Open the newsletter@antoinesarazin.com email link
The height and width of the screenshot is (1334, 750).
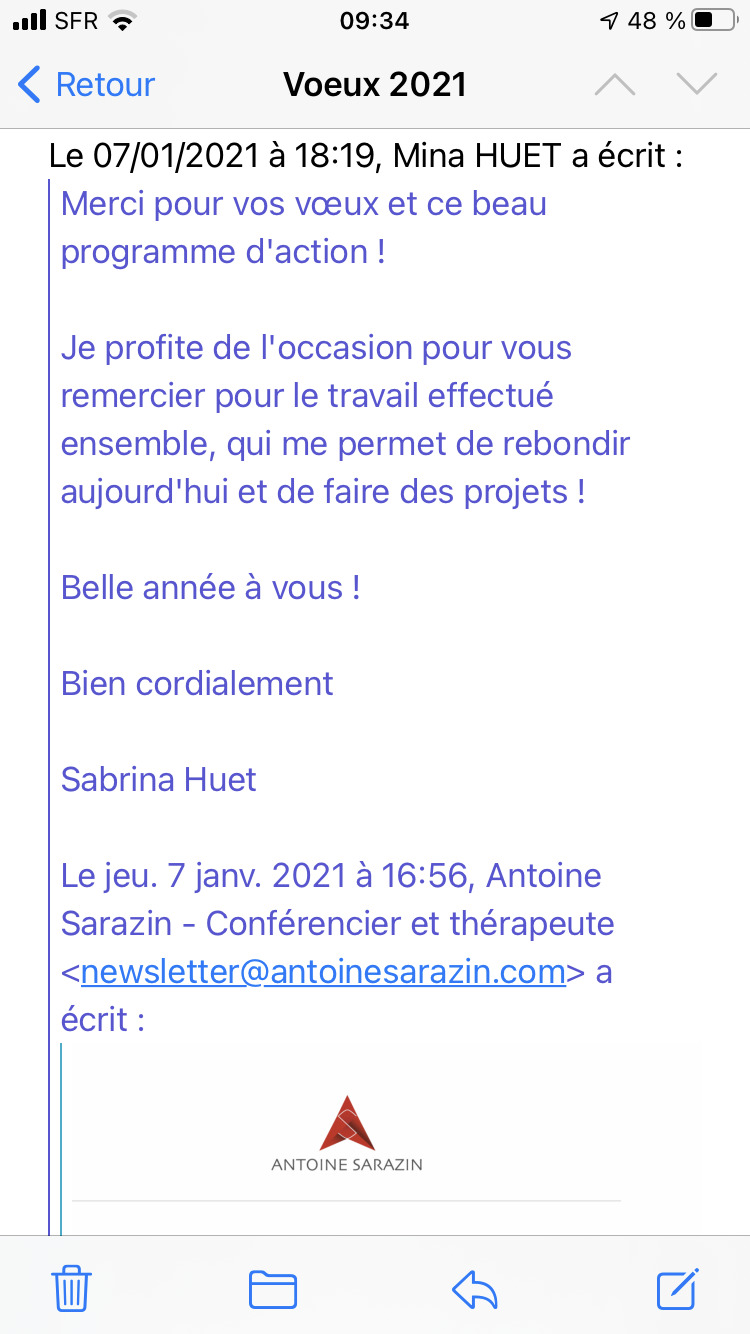coord(324,972)
